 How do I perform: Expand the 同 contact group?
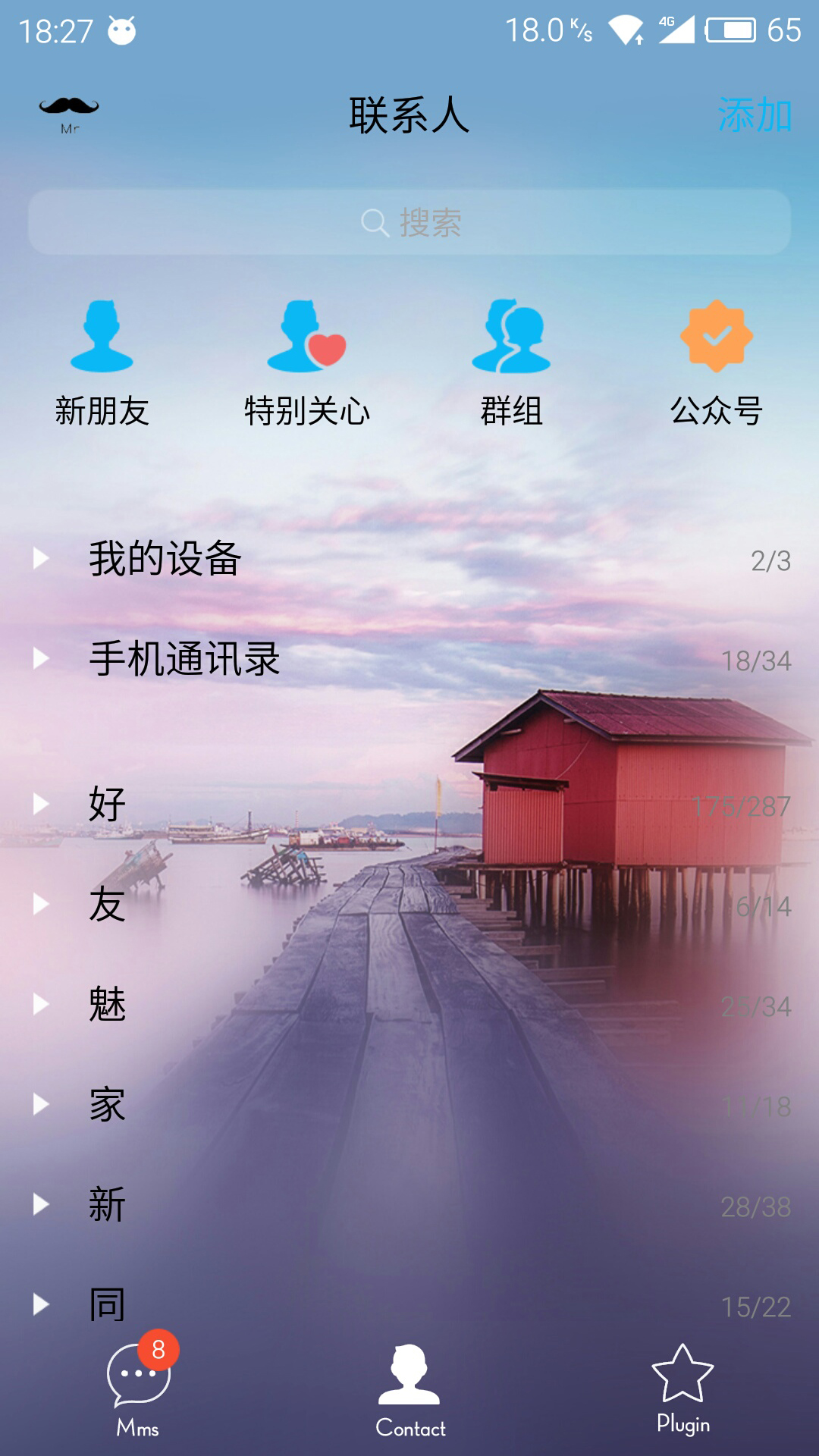pos(409,1303)
